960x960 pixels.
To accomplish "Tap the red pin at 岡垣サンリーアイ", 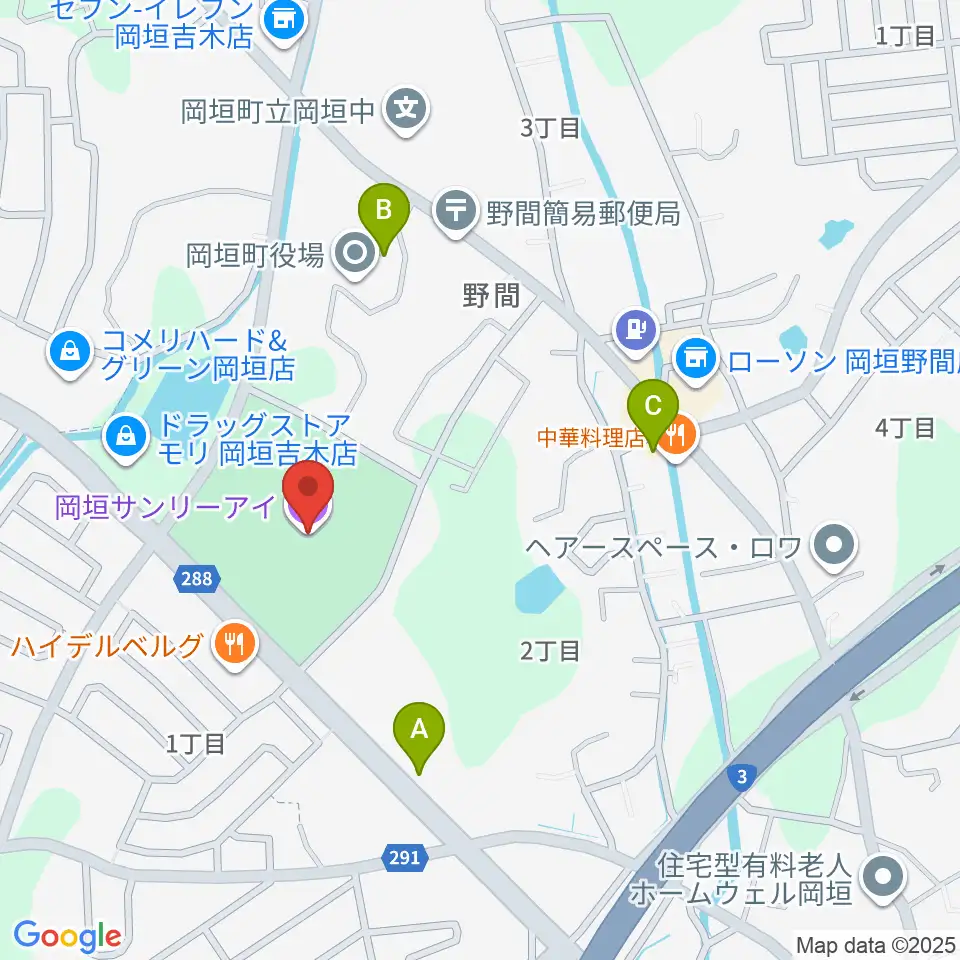I will (x=308, y=497).
